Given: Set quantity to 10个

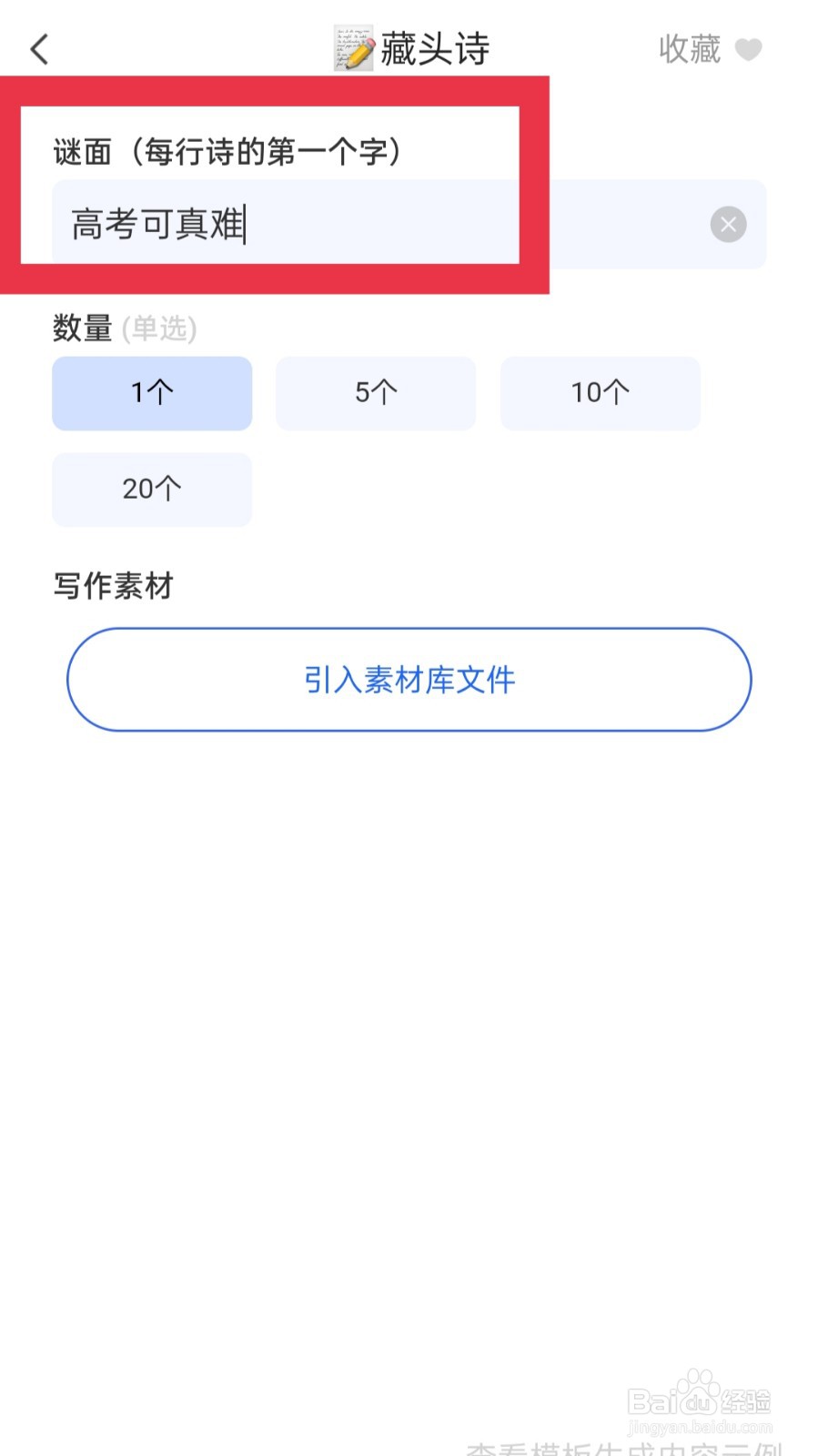Looking at the screenshot, I should (x=600, y=393).
